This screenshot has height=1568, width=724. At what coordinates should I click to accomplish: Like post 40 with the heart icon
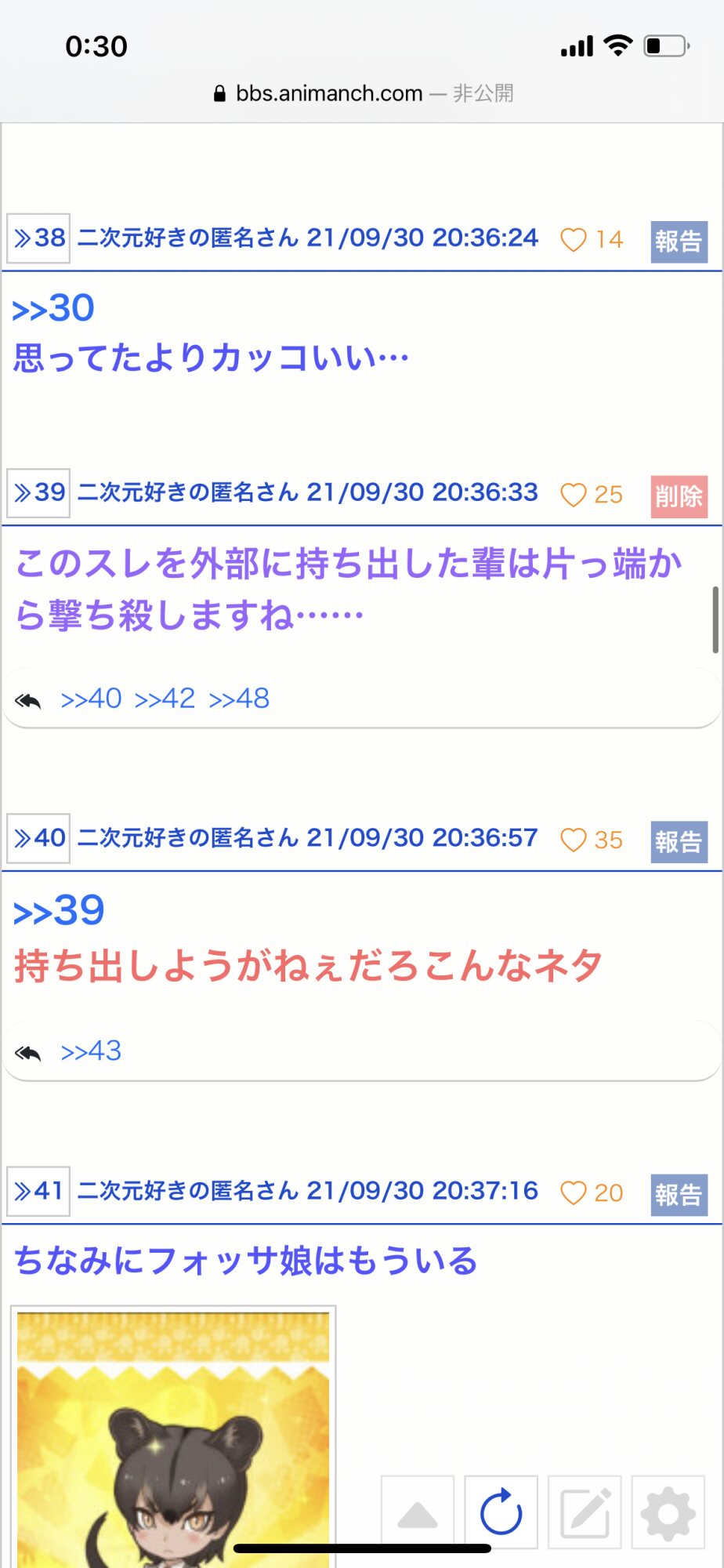tap(574, 840)
